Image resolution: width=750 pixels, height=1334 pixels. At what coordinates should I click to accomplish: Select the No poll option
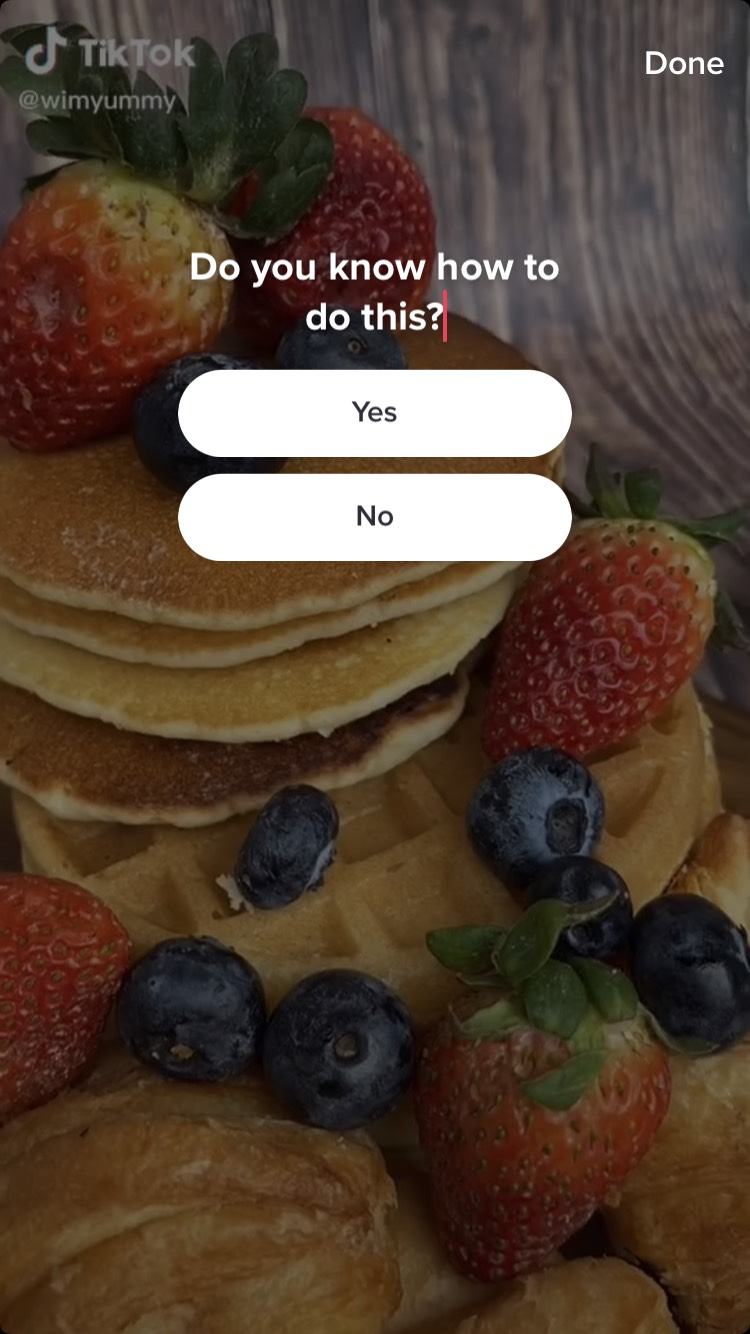[374, 516]
